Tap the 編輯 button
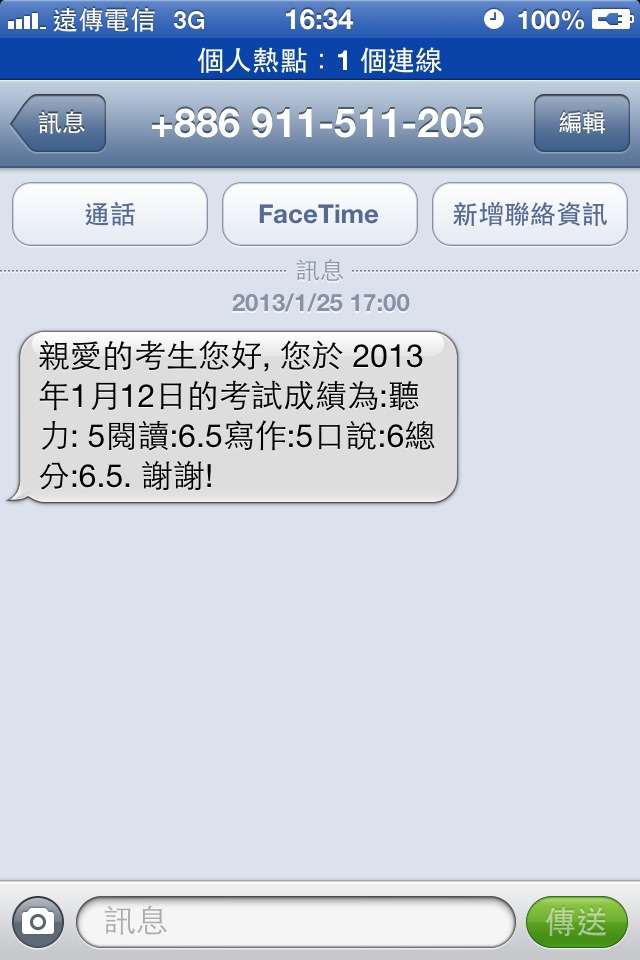 click(x=581, y=124)
